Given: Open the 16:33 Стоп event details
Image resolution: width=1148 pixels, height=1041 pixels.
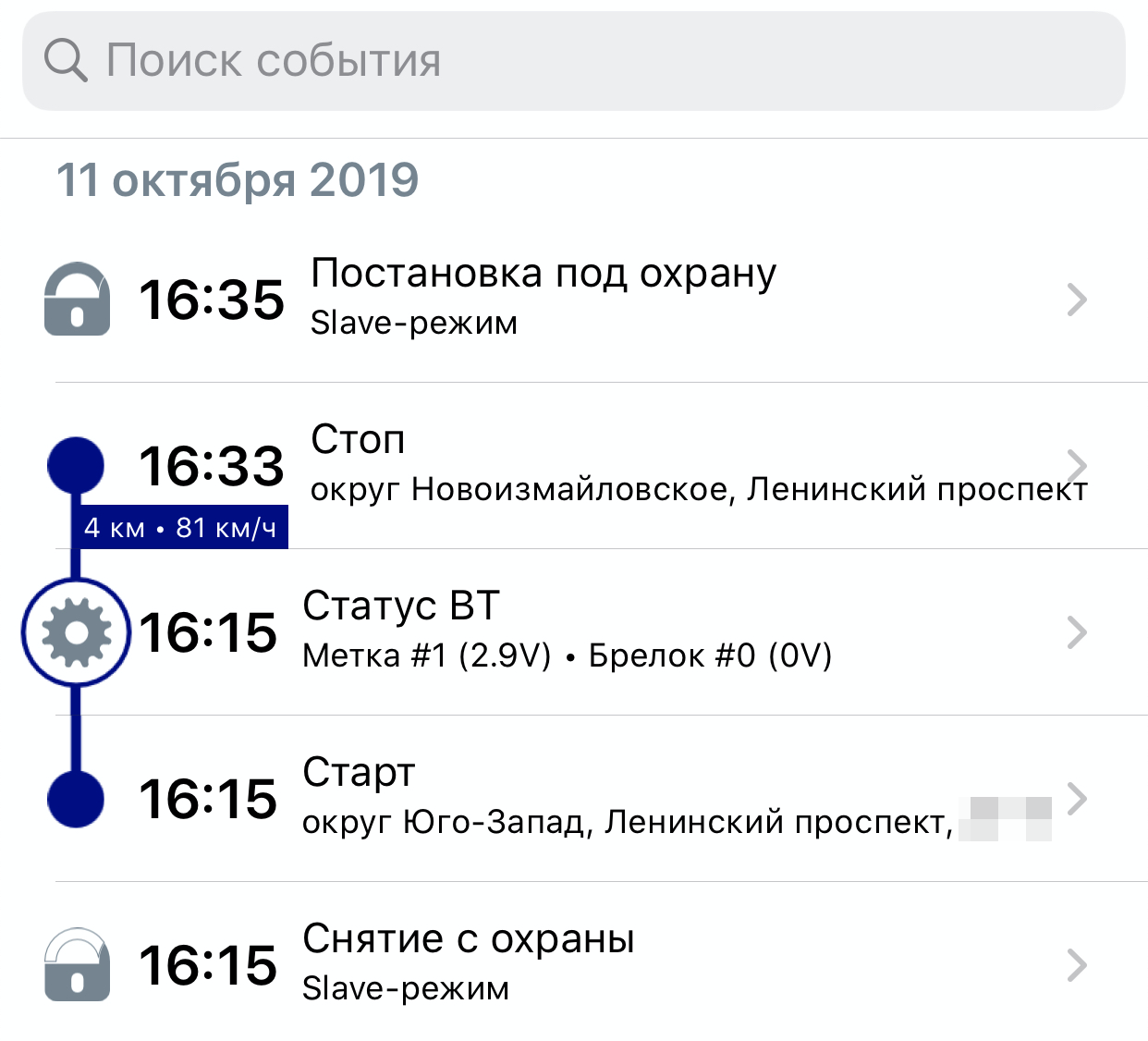Looking at the screenshot, I should 573,465.
